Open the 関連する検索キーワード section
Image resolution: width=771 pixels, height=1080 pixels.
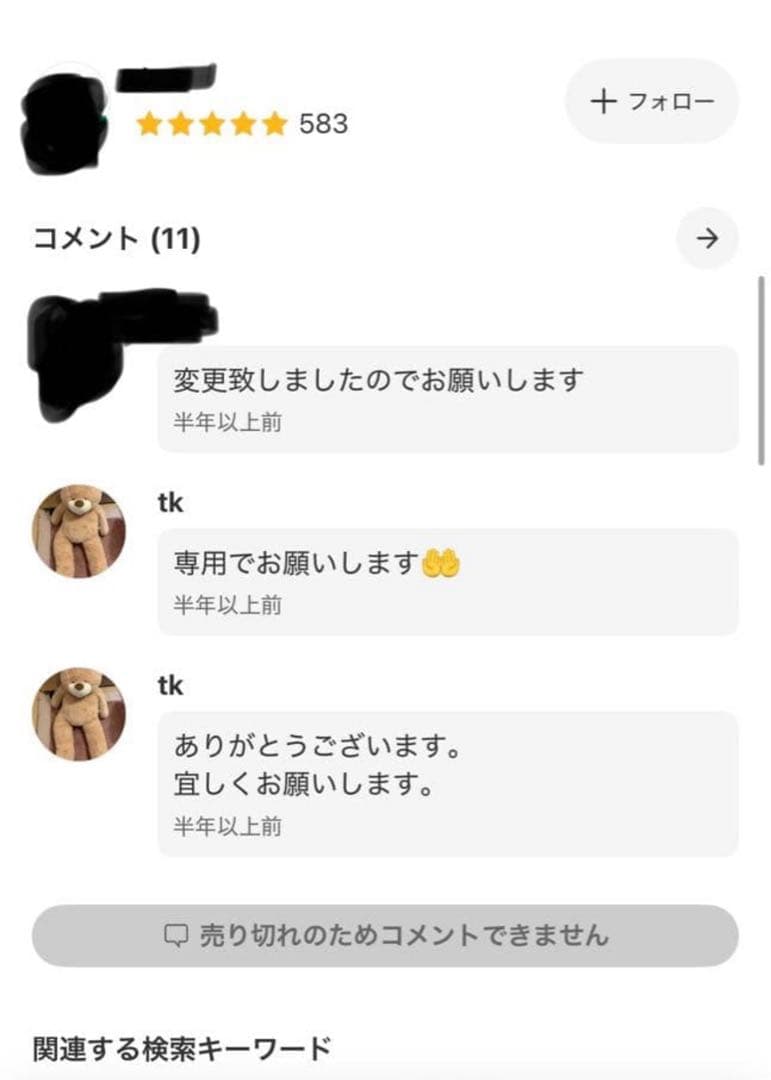[182, 1046]
